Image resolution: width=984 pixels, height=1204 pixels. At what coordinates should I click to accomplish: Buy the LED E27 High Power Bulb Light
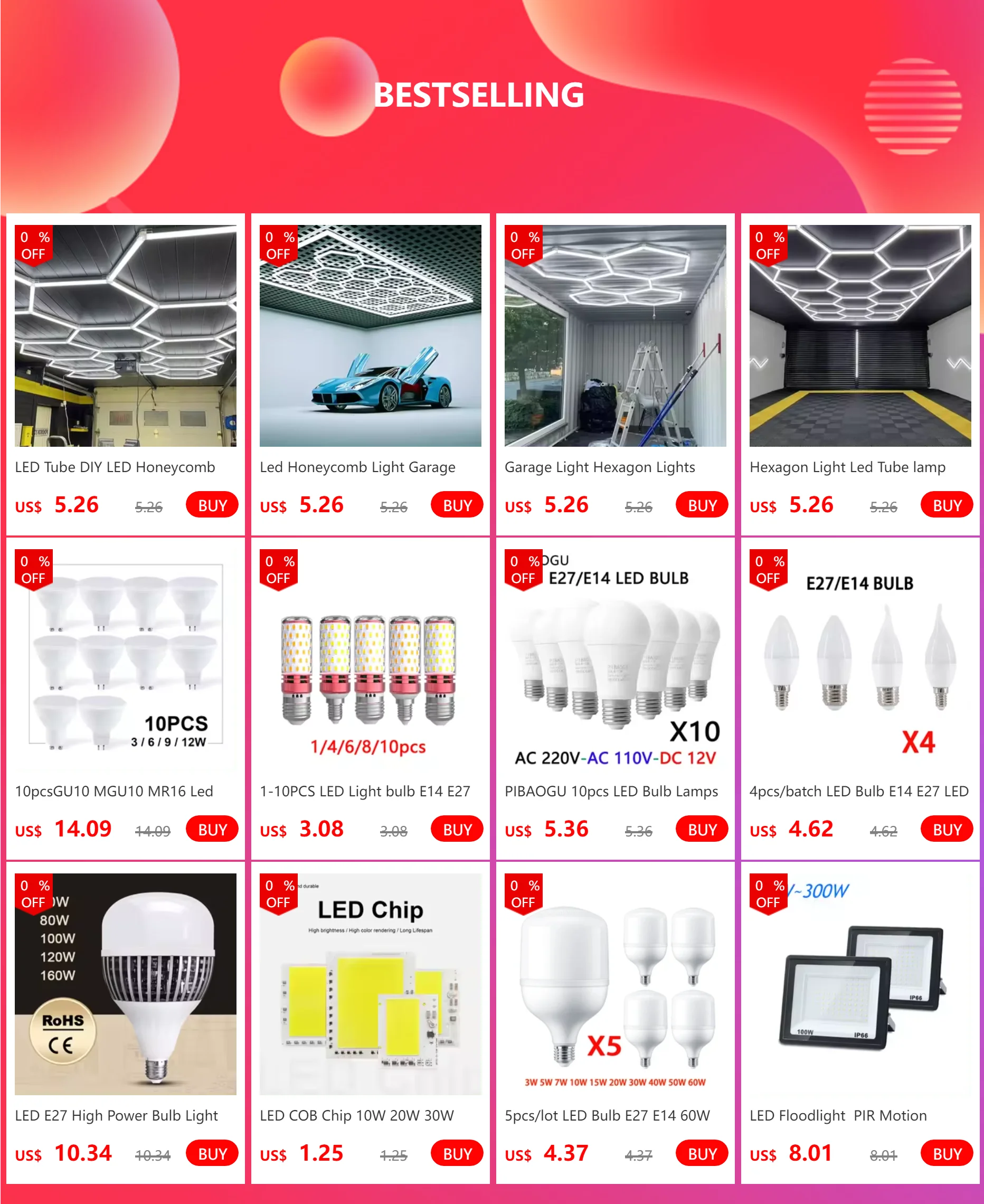(212, 1153)
